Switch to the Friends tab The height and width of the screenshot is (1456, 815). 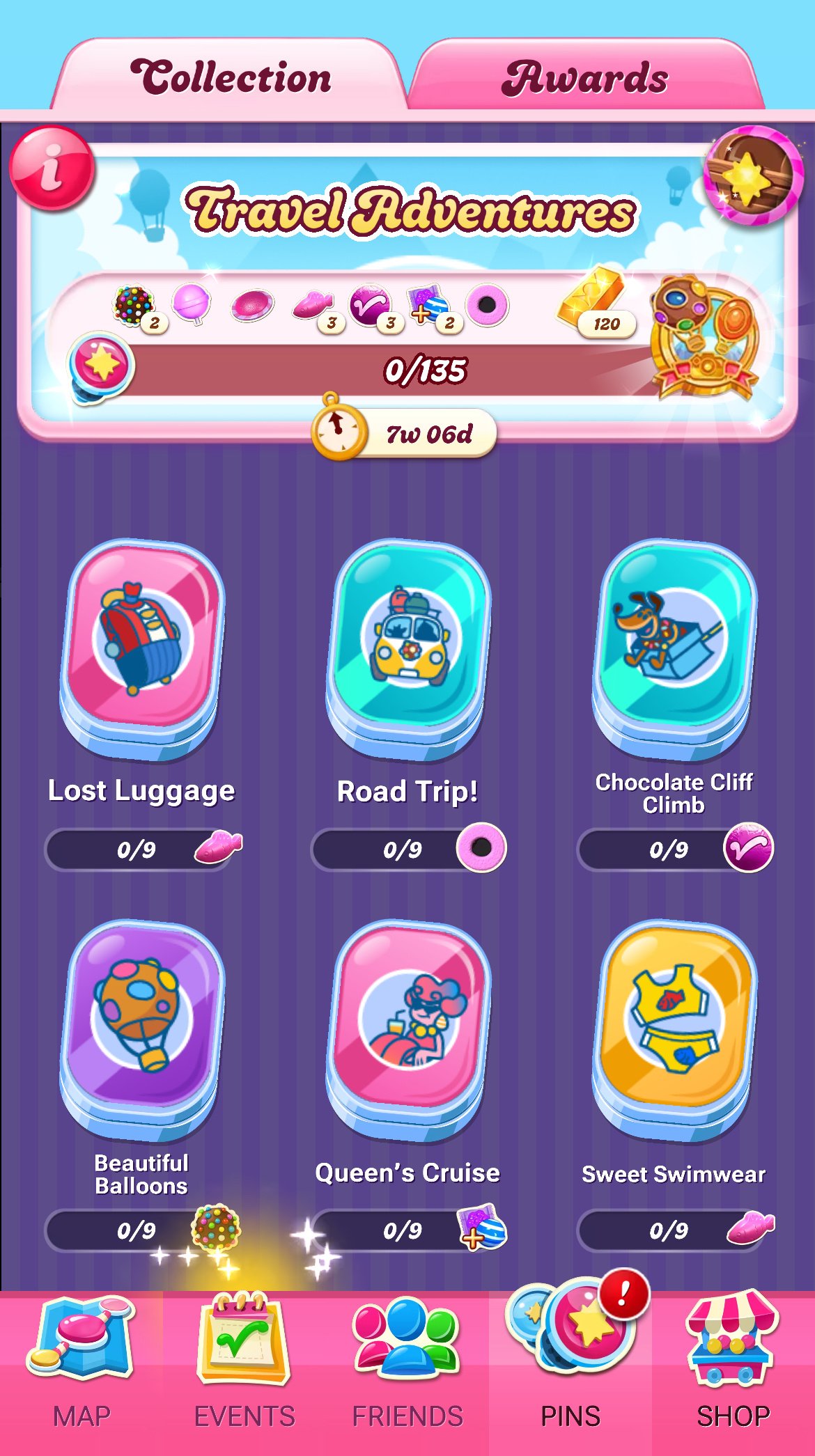[407, 1365]
